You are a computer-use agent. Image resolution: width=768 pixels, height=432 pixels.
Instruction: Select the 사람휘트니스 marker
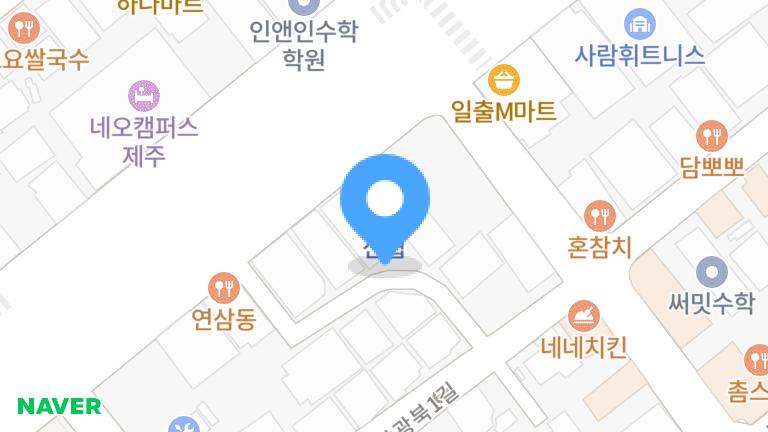tap(639, 24)
